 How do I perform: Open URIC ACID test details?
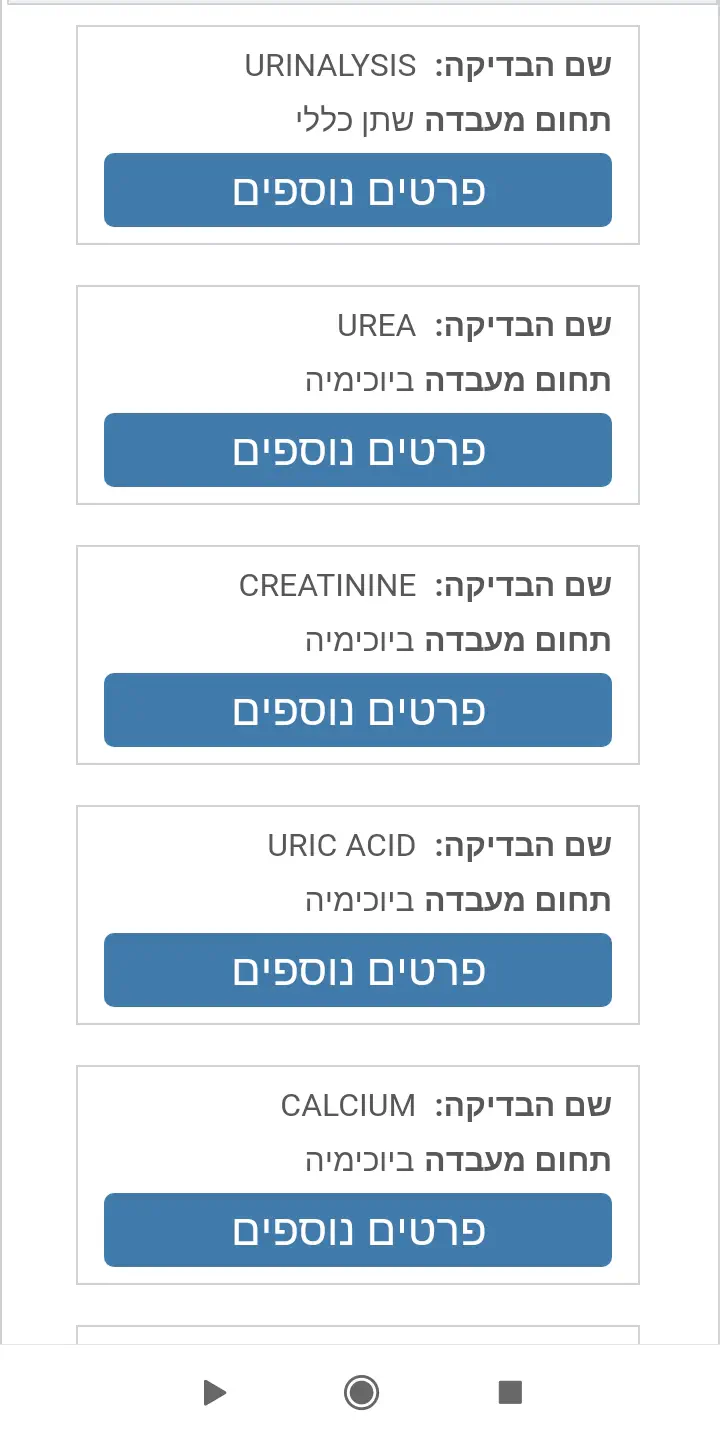tap(358, 970)
